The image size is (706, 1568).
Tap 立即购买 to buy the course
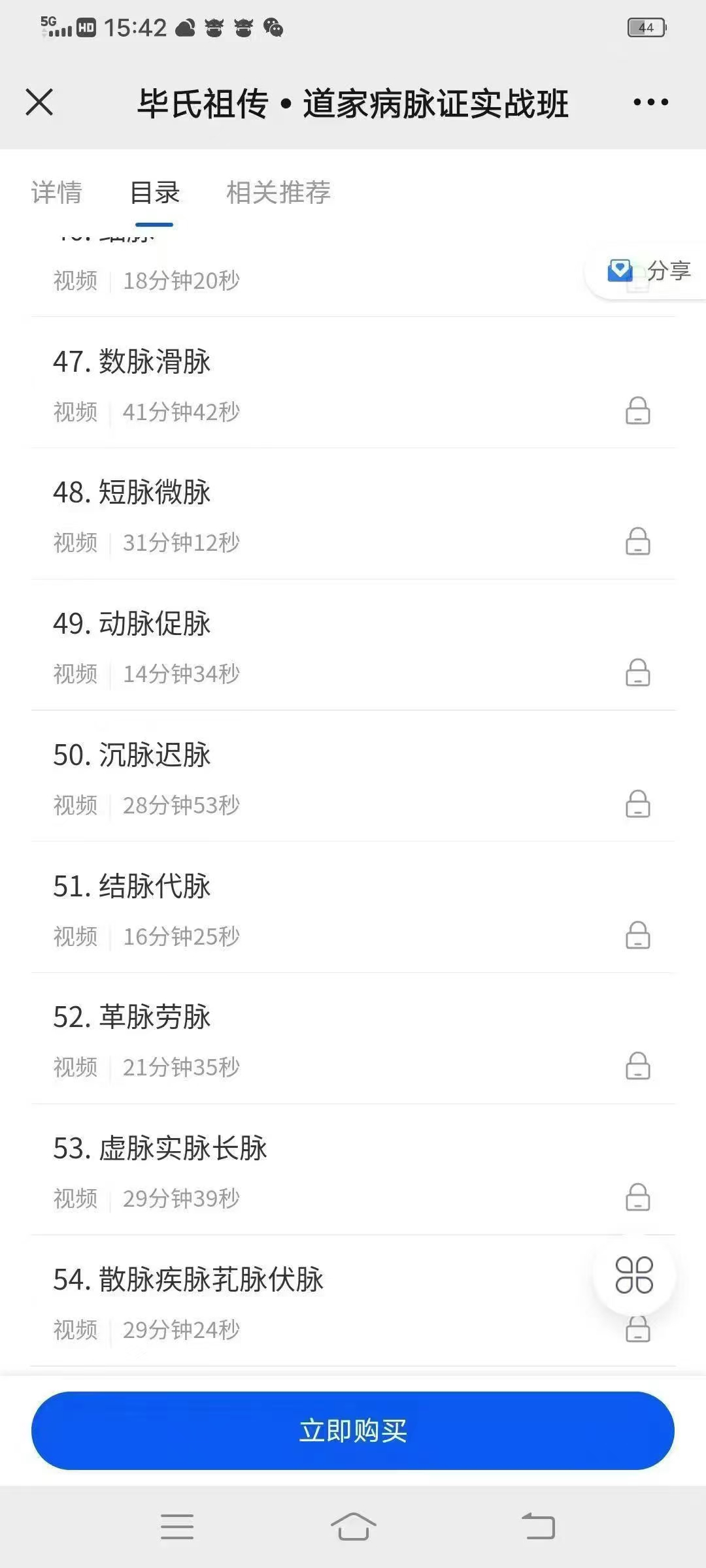point(353,1431)
